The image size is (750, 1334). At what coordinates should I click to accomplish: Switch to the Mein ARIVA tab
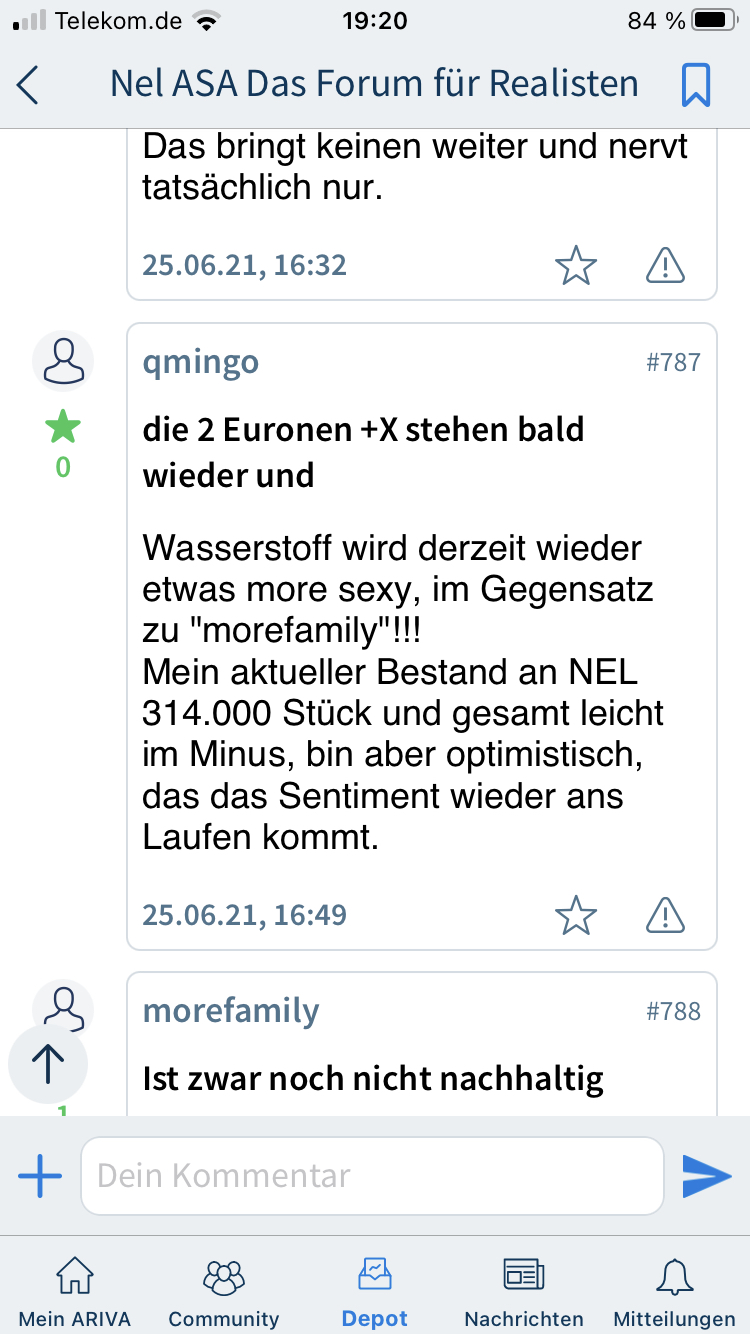click(75, 1292)
